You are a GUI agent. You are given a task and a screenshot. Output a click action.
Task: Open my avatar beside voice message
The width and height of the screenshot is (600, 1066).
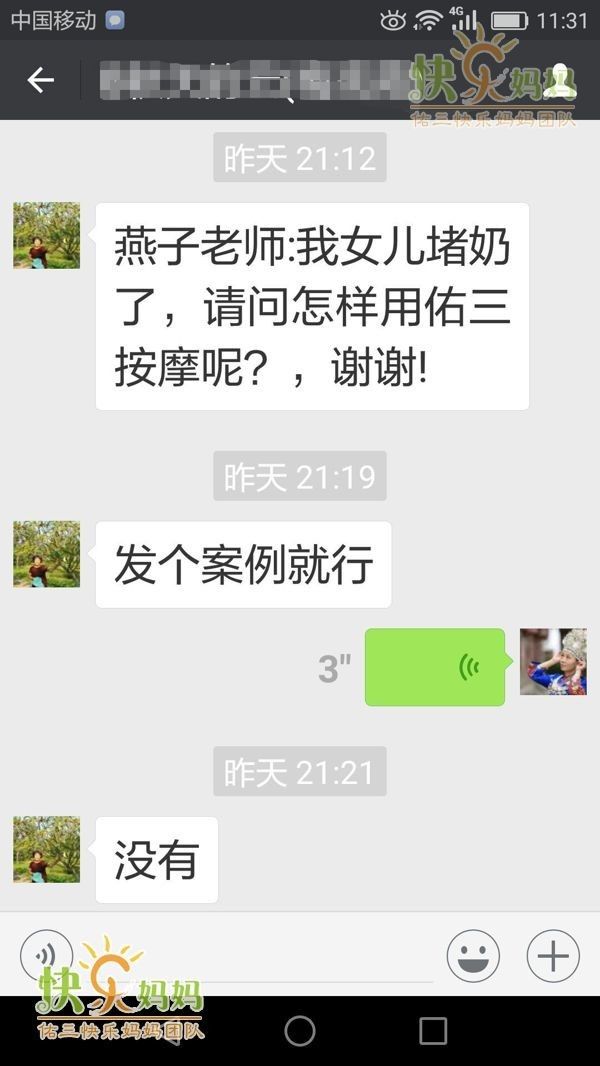[553, 661]
